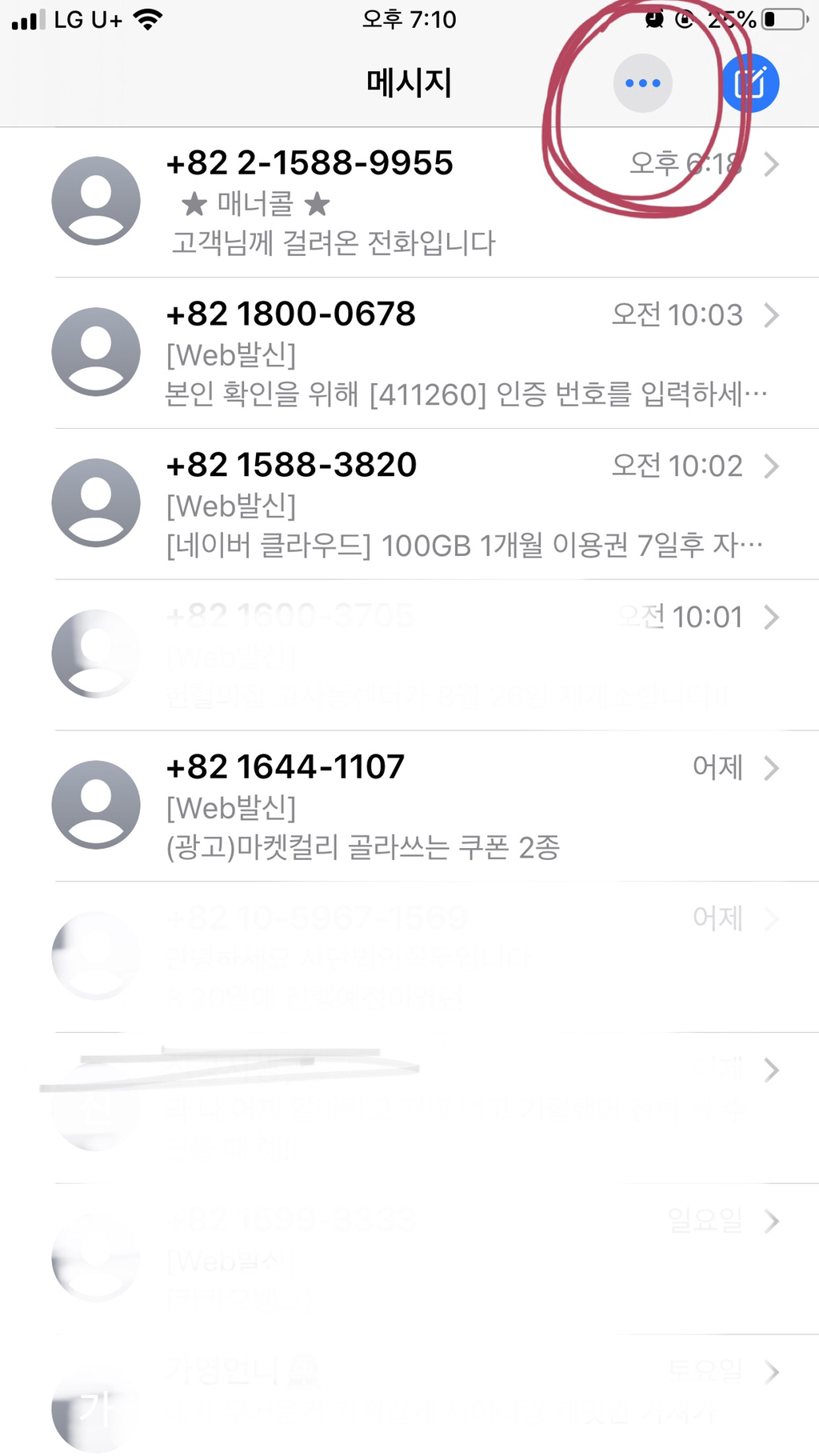Compose a new message
819x1456 pixels.
(749, 83)
